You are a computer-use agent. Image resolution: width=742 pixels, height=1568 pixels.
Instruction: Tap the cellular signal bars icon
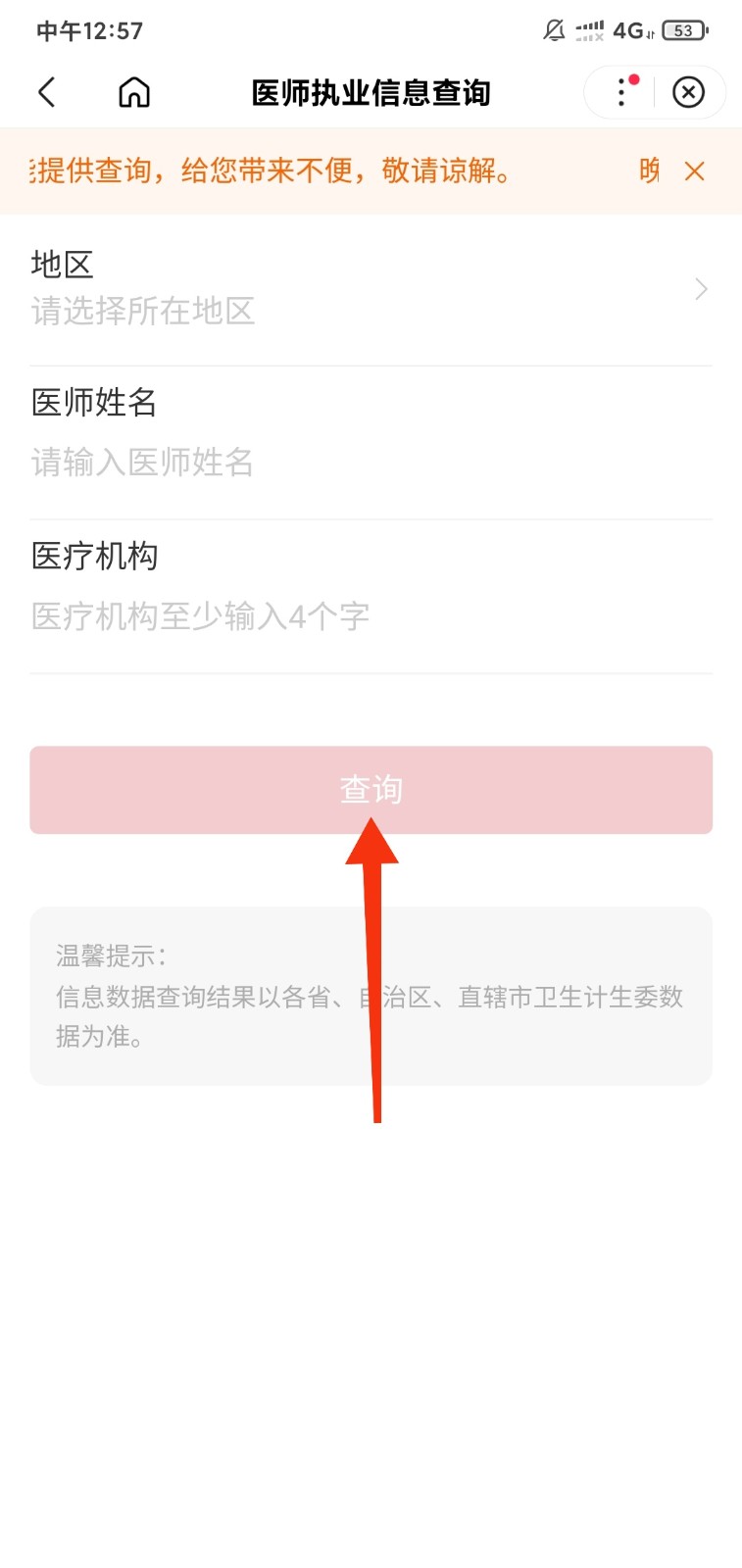[589, 30]
